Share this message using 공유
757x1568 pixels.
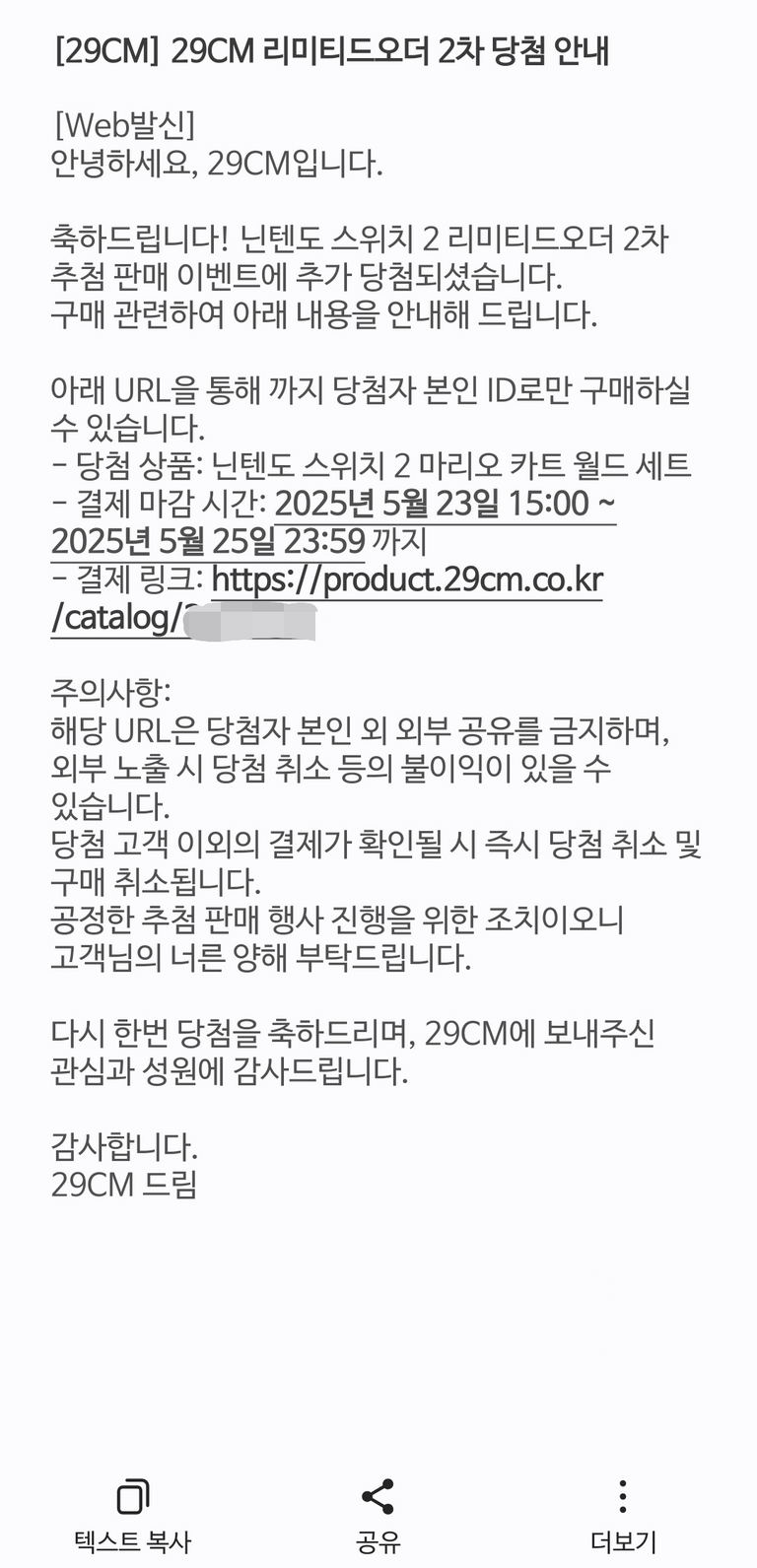pos(378,1514)
